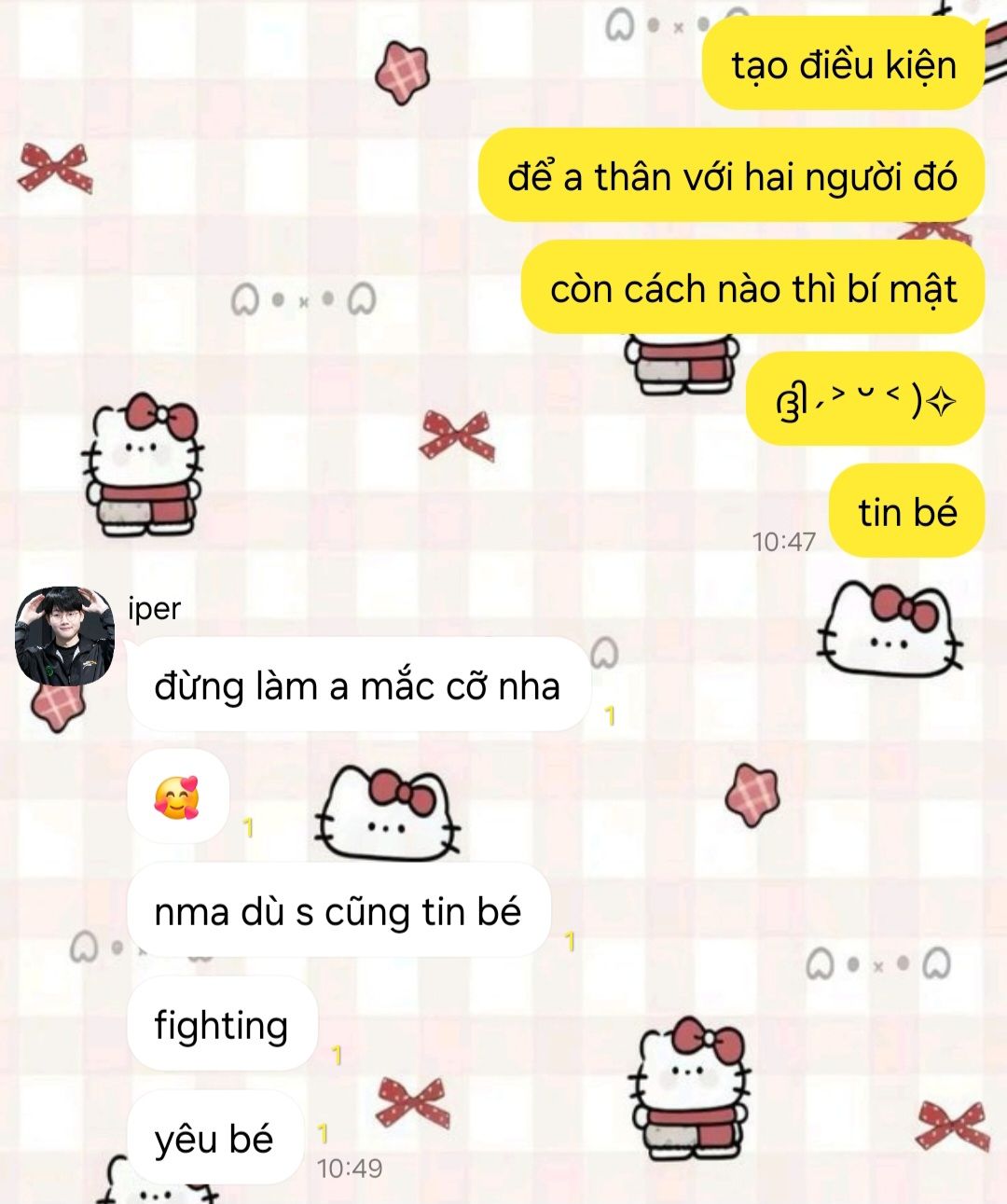Screen dimensions: 1007x1204
Task: Open iper's profile picture
Action: pos(64,635)
